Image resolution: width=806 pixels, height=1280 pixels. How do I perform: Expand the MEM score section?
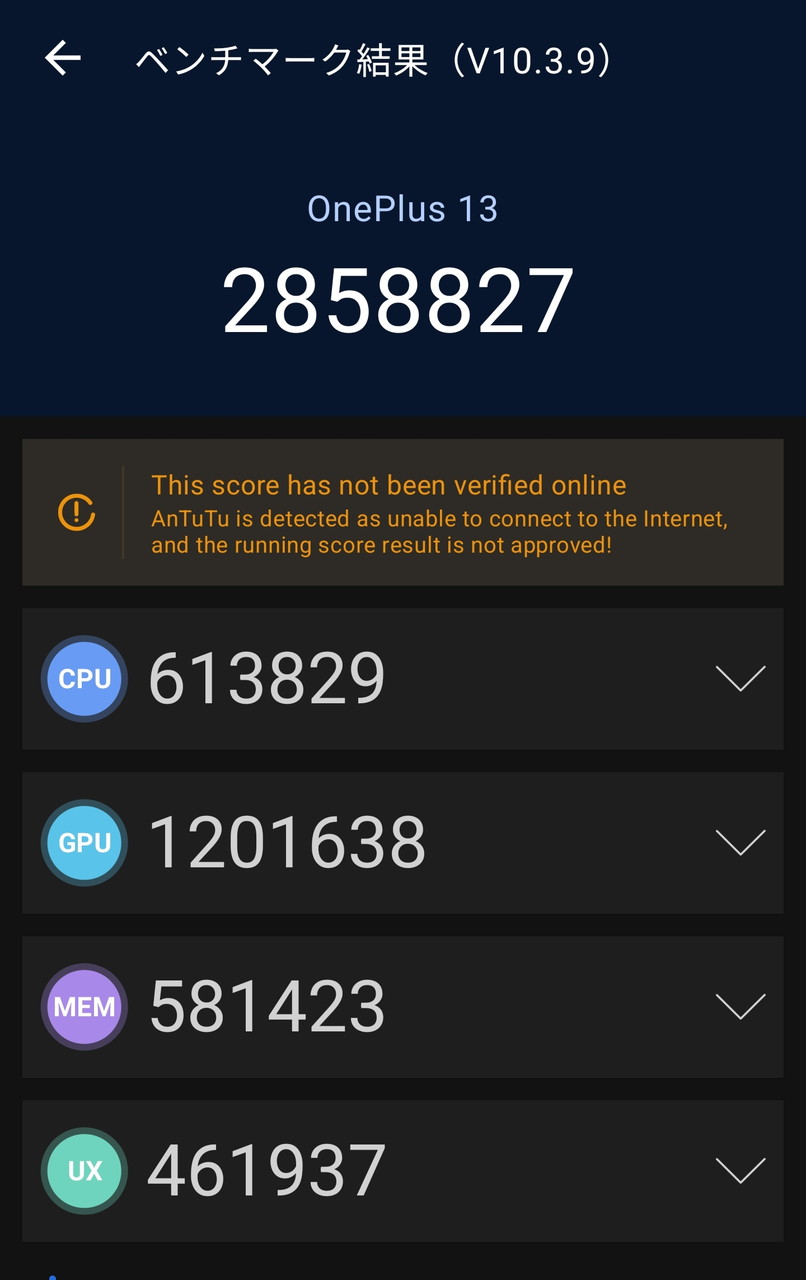click(740, 1006)
